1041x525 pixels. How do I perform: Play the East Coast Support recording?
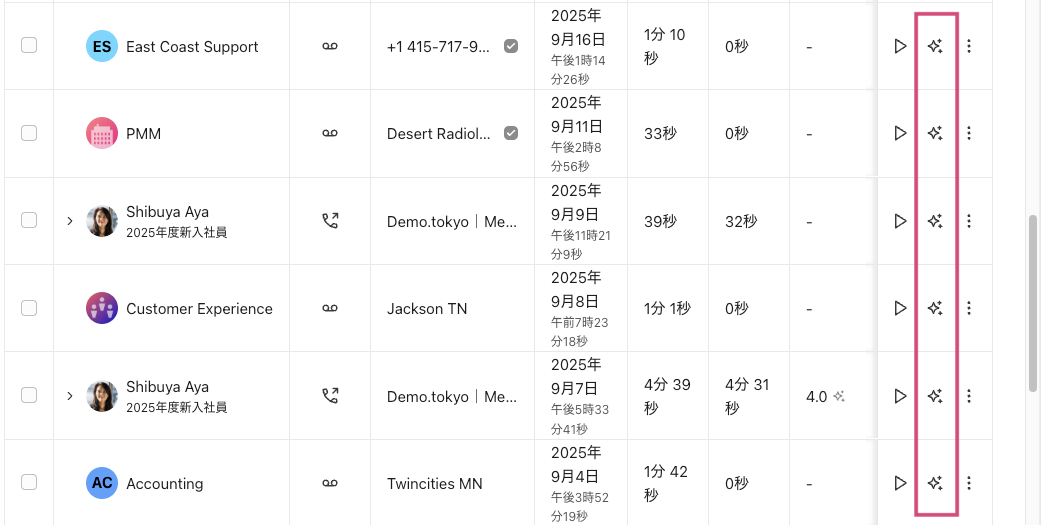[x=900, y=46]
